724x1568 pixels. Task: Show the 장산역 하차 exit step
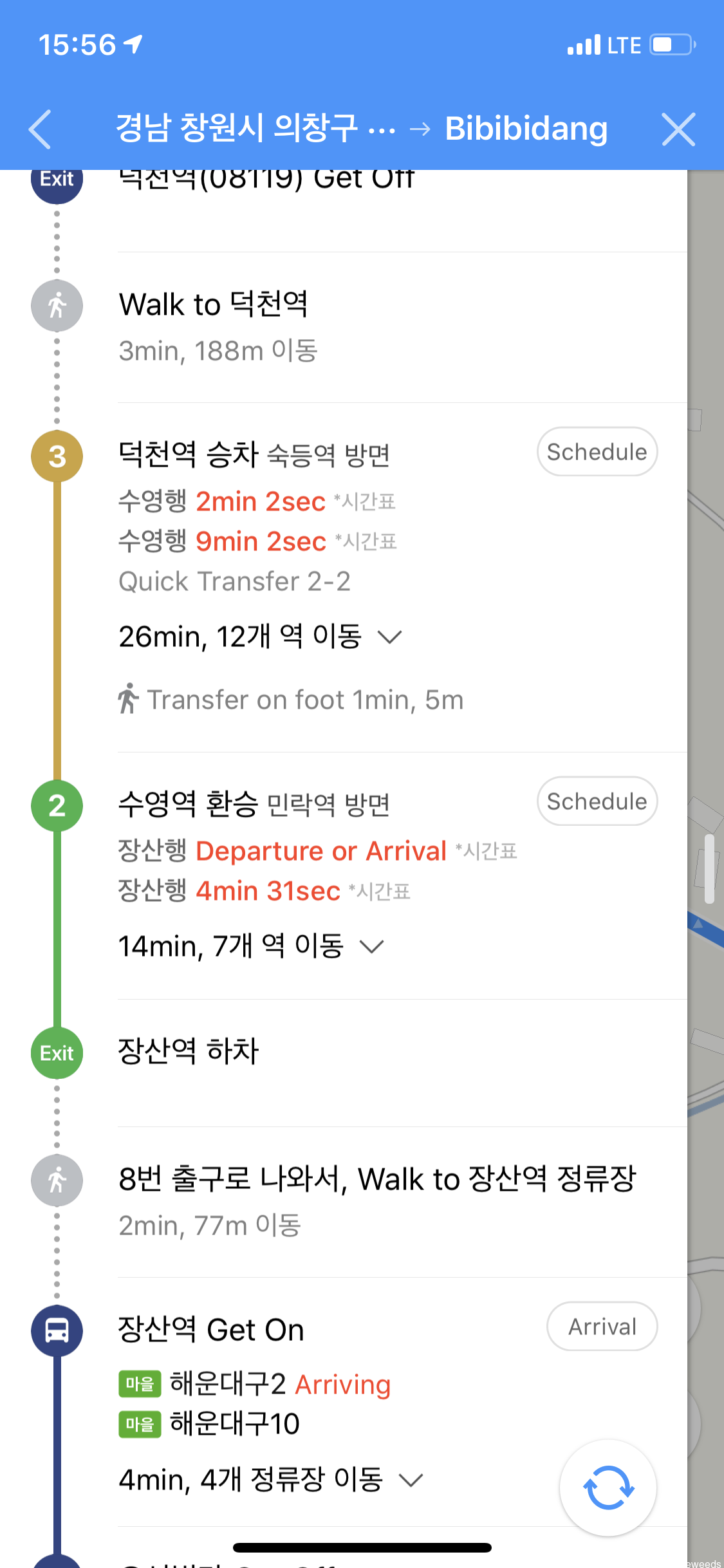point(189,1051)
